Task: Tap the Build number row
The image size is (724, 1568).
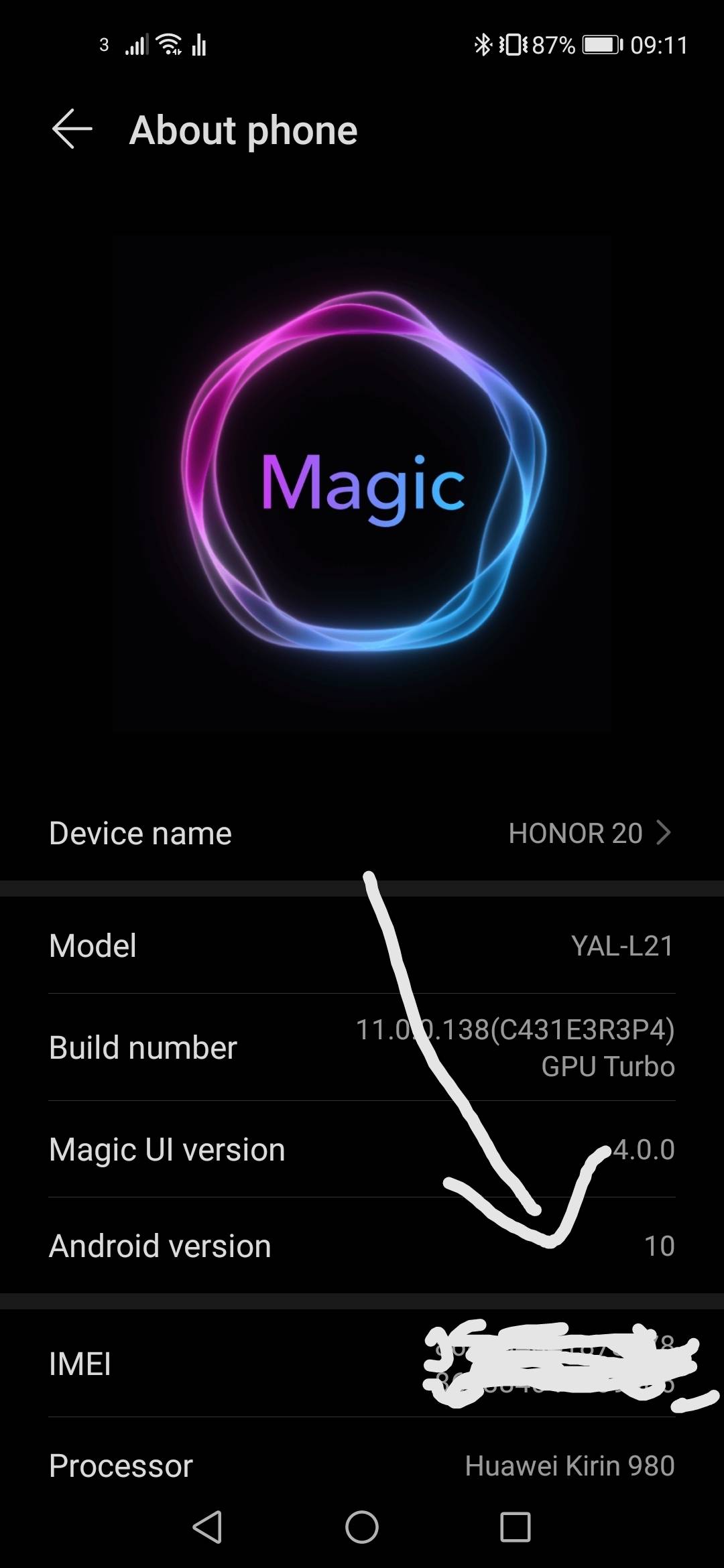Action: 362,1047
